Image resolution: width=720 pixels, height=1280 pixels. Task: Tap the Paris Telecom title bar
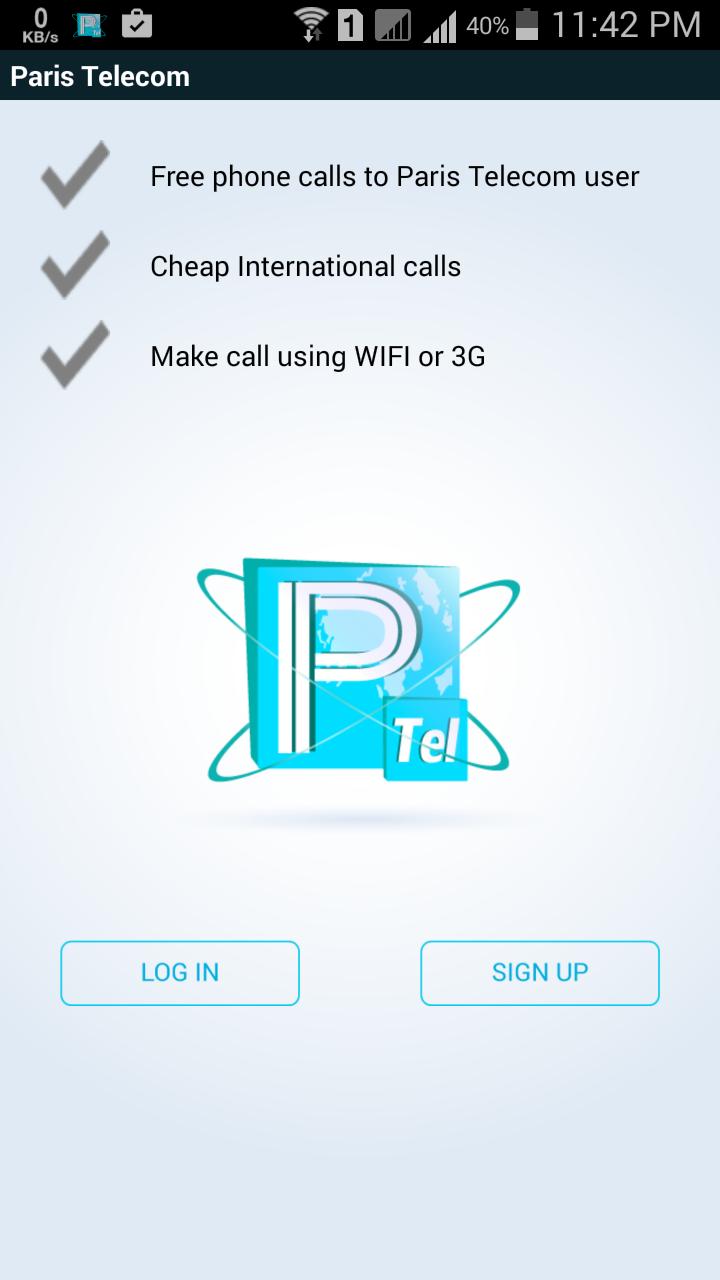pos(99,75)
